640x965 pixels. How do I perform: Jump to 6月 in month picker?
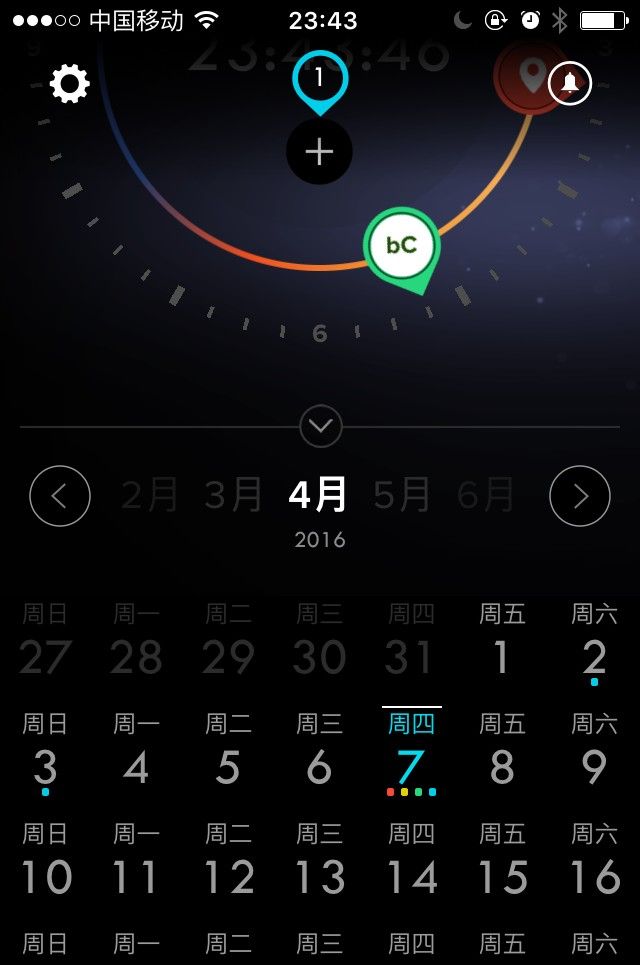[486, 495]
